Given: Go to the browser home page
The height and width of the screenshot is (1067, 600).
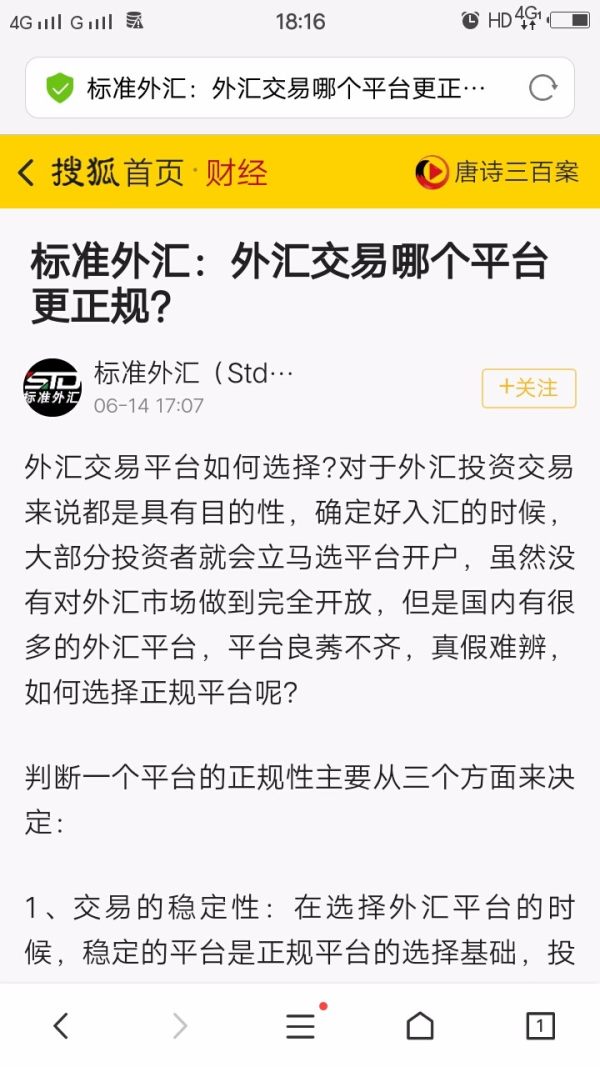Looking at the screenshot, I should click(420, 1025).
